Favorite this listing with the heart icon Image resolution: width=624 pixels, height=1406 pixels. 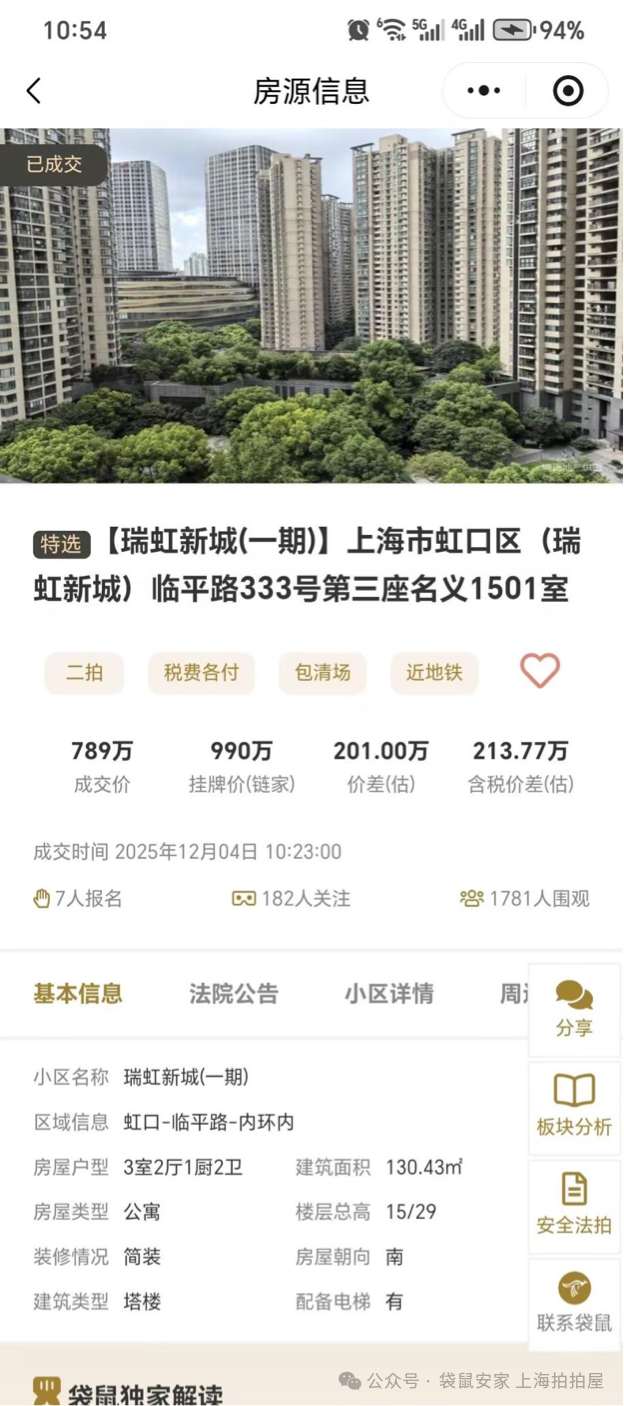(x=540, y=671)
